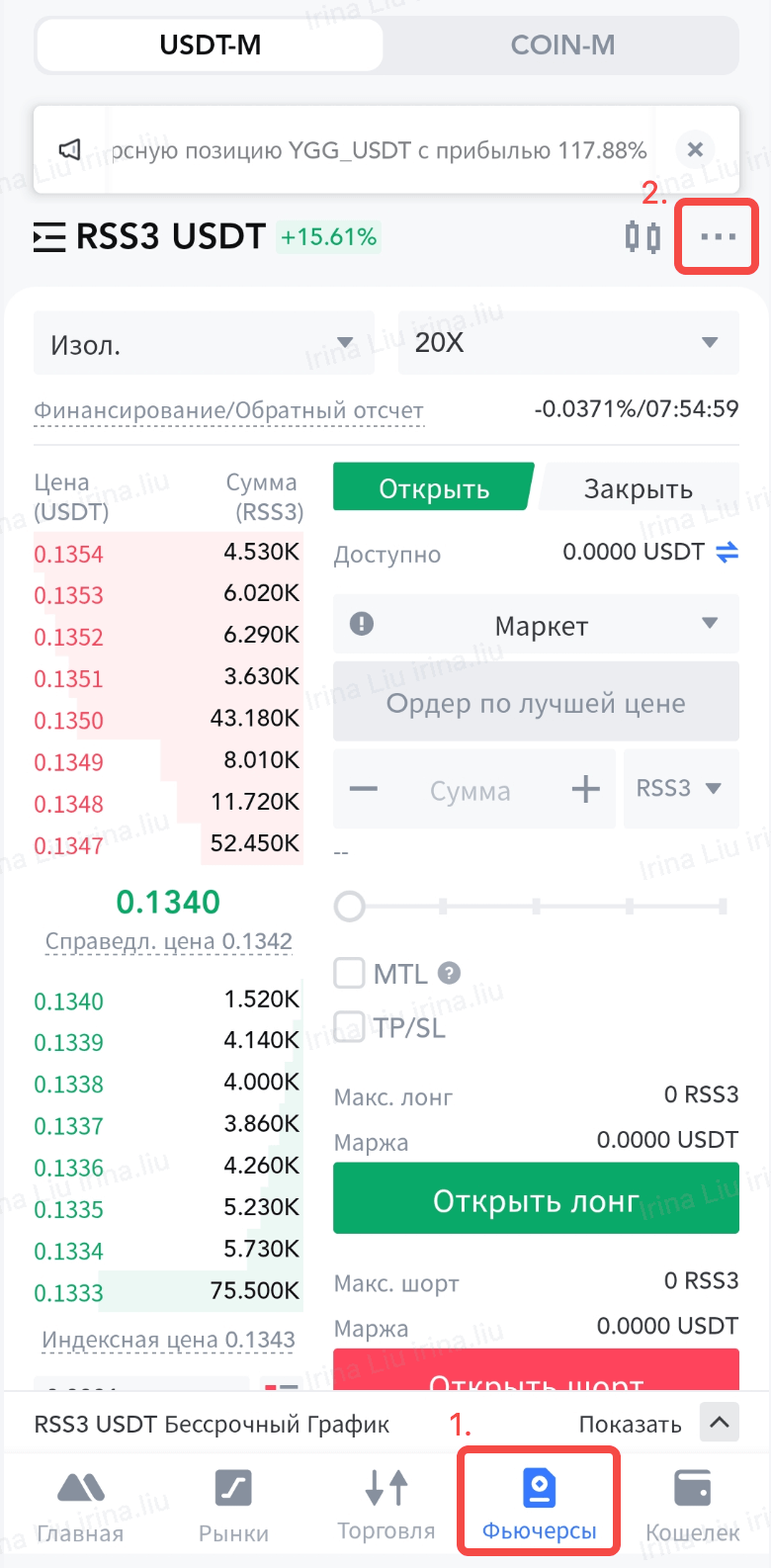Open the RSS3 unit dropdown

click(680, 789)
